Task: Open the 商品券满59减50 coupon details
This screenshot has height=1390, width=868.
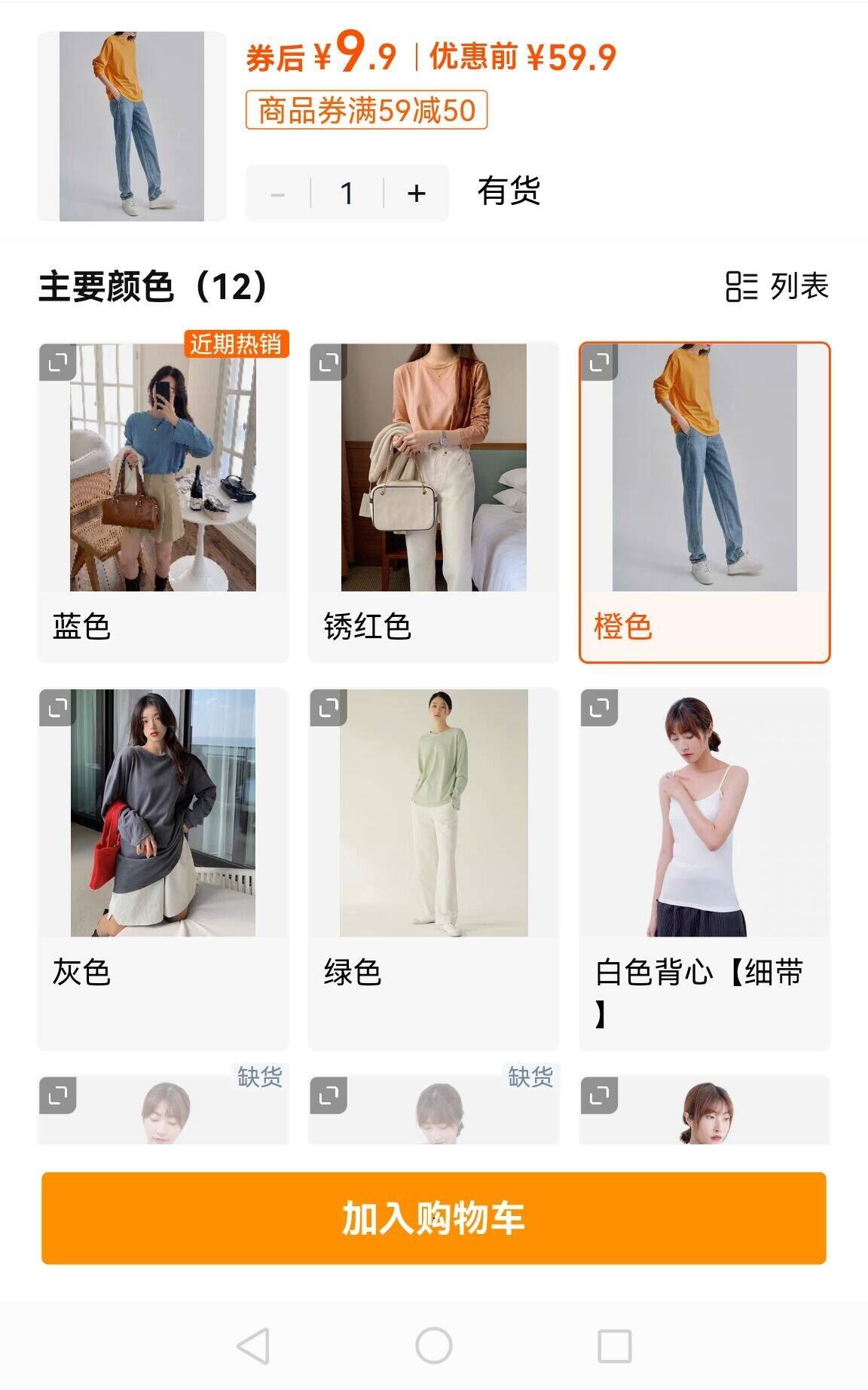Action: [x=367, y=112]
